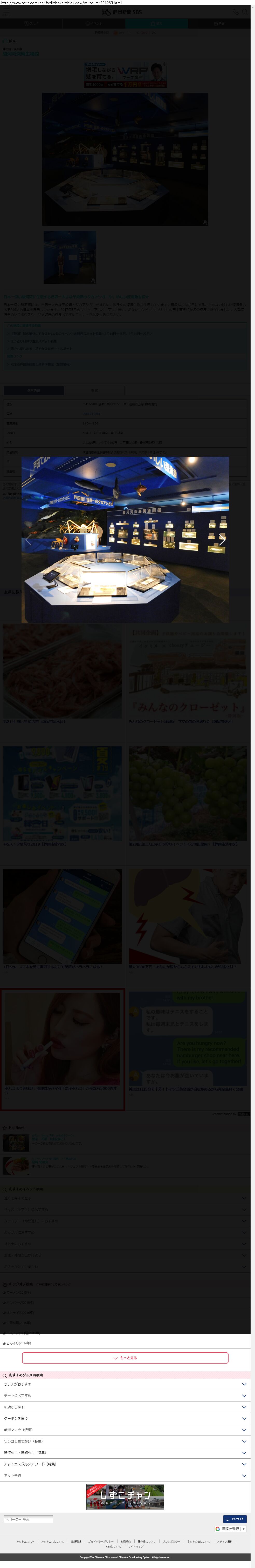Image resolution: width=255 pixels, height=1568 pixels.
Task: Open アットエスTOP footer link
Action: (x=25, y=1542)
